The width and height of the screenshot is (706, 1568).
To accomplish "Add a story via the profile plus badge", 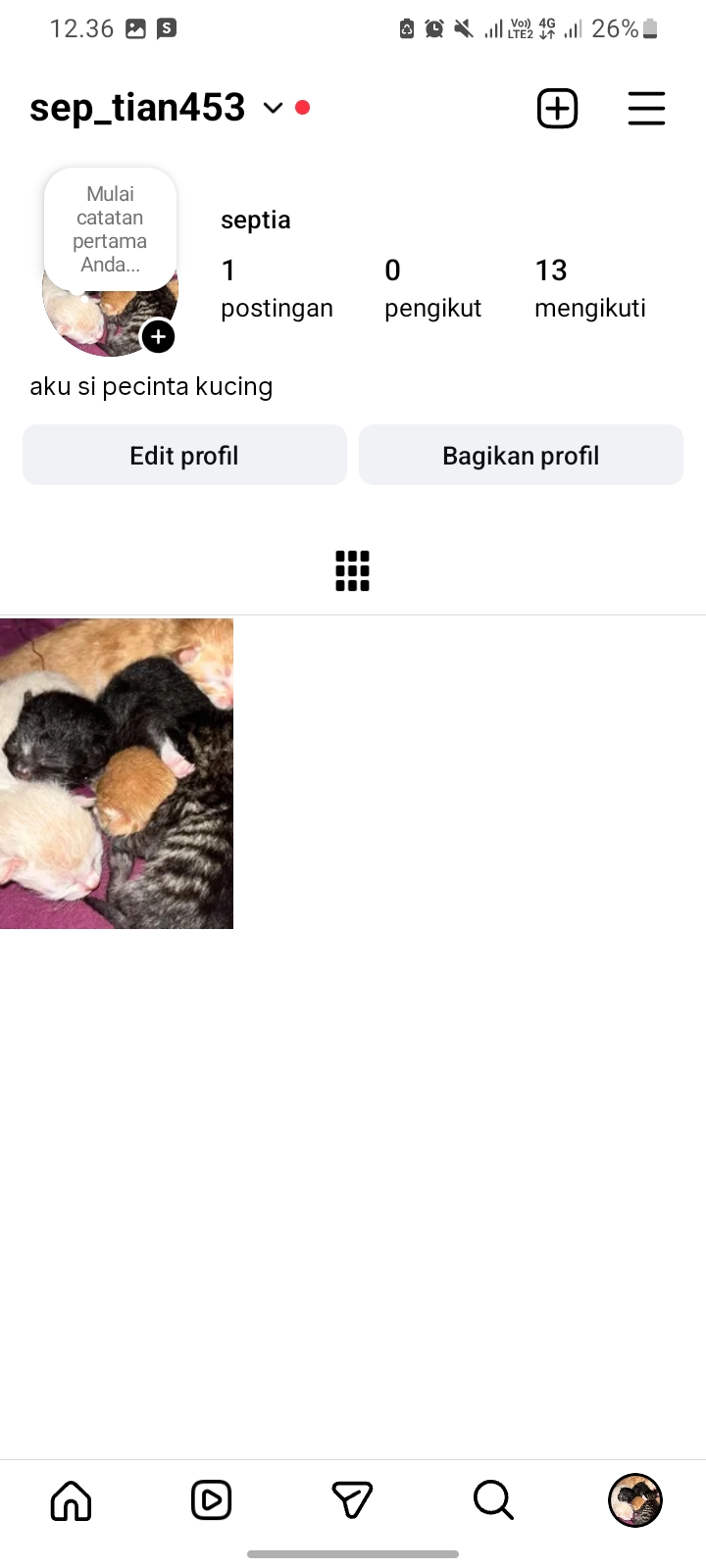I will coord(158,337).
